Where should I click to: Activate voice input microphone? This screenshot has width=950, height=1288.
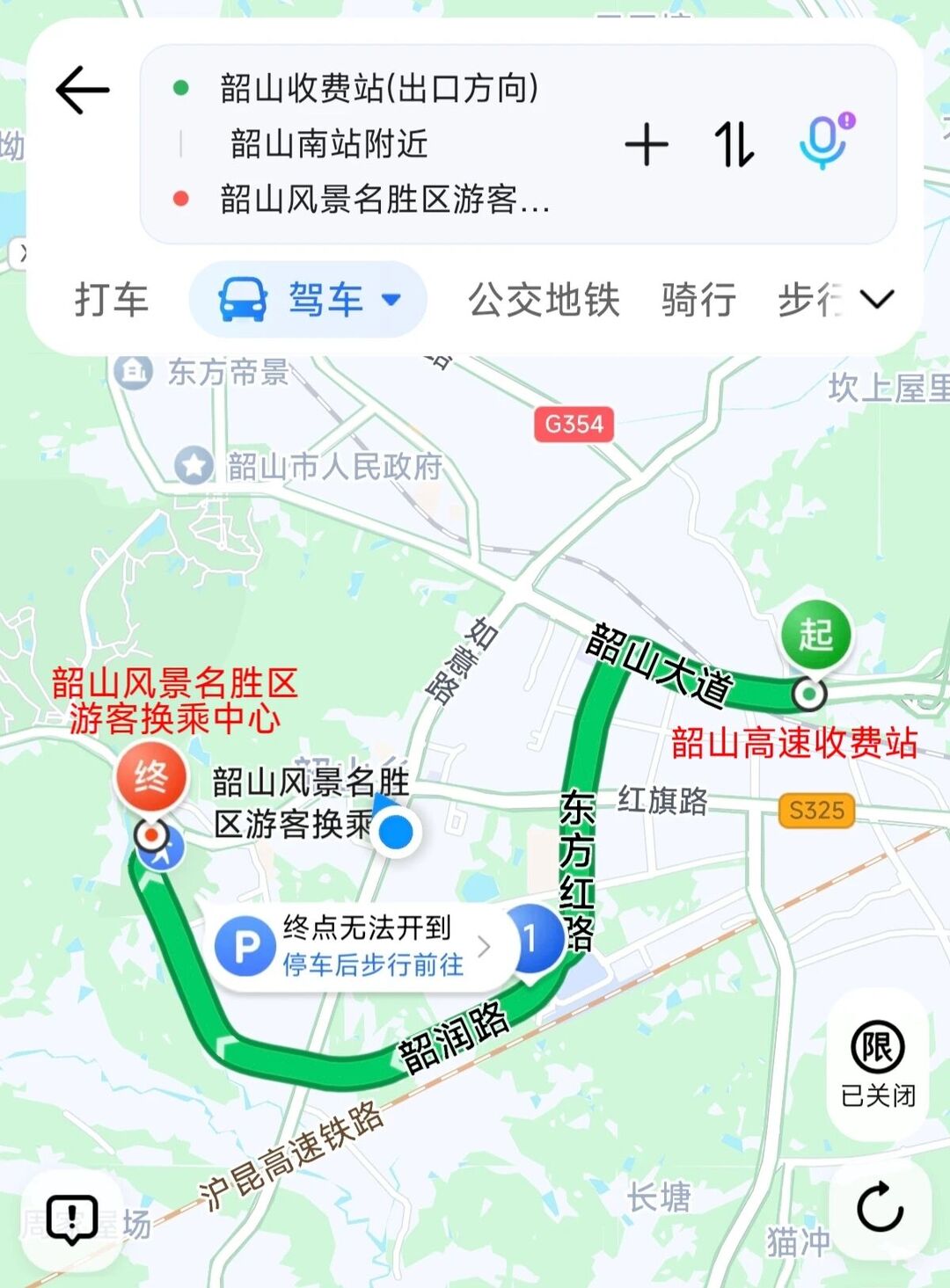(824, 142)
